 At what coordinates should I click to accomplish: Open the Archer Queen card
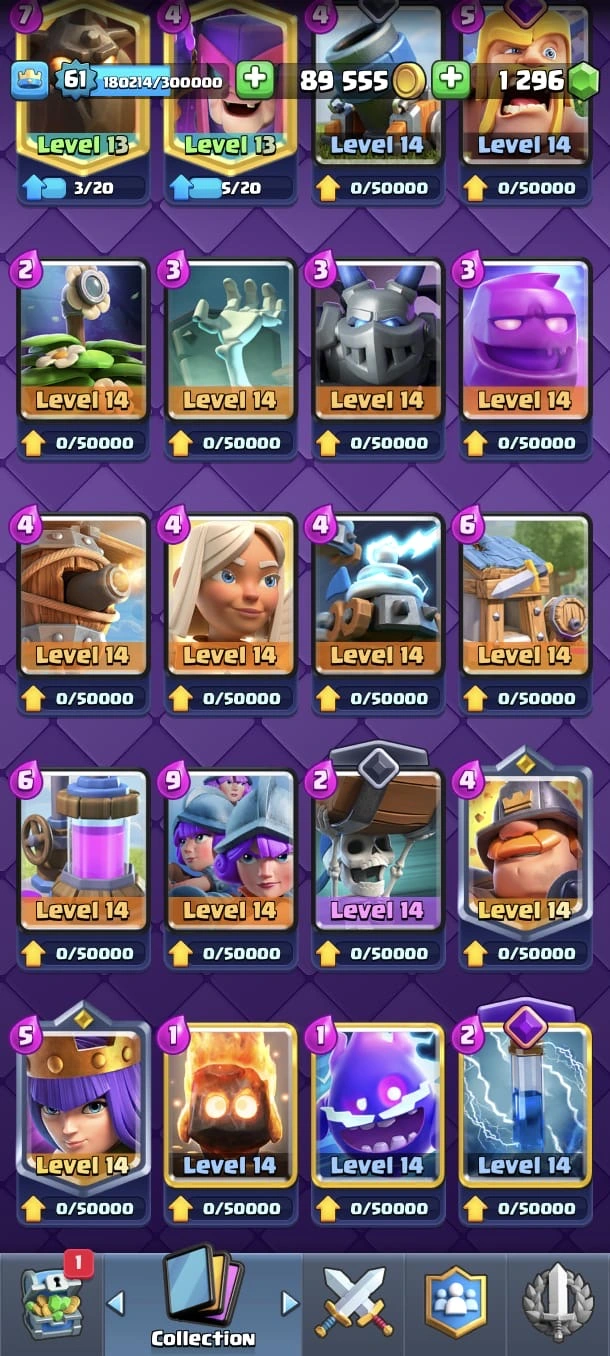coord(82,1100)
